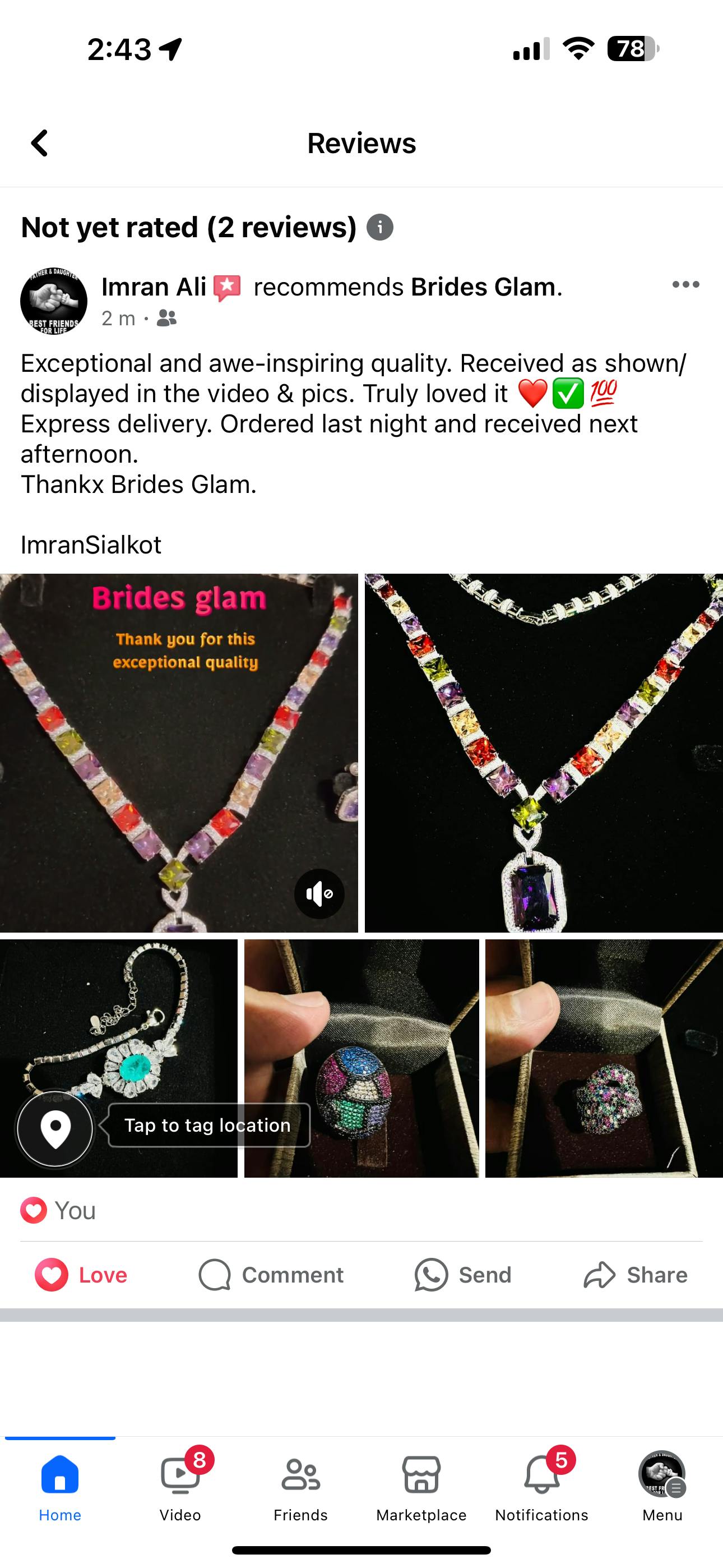Open the Marketplace tab
This screenshot has height=1568, width=723.
(x=421, y=1485)
